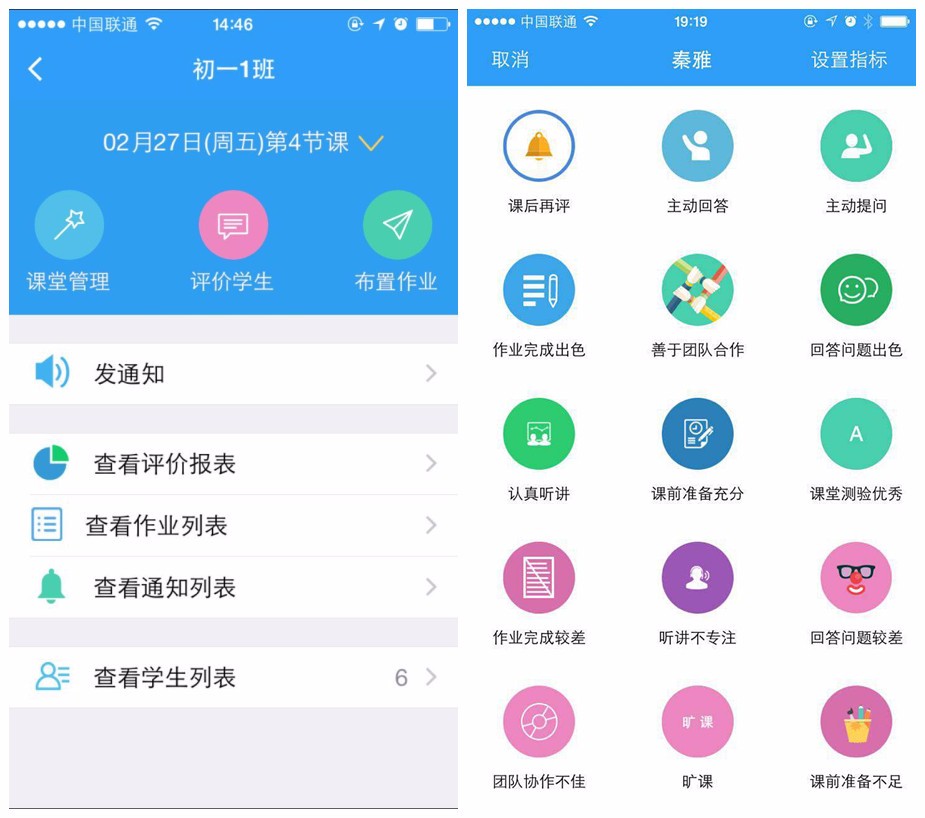Screen dimensions: 925x818
Task: Select 旷课
Action: (x=697, y=722)
